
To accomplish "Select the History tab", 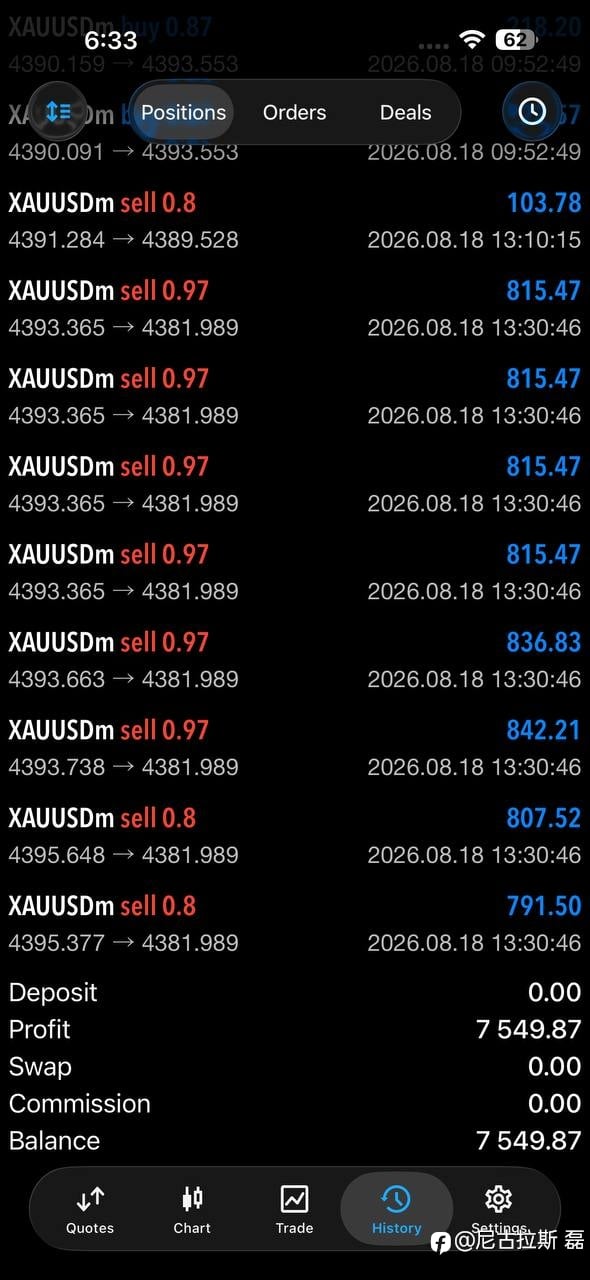I will (396, 1210).
